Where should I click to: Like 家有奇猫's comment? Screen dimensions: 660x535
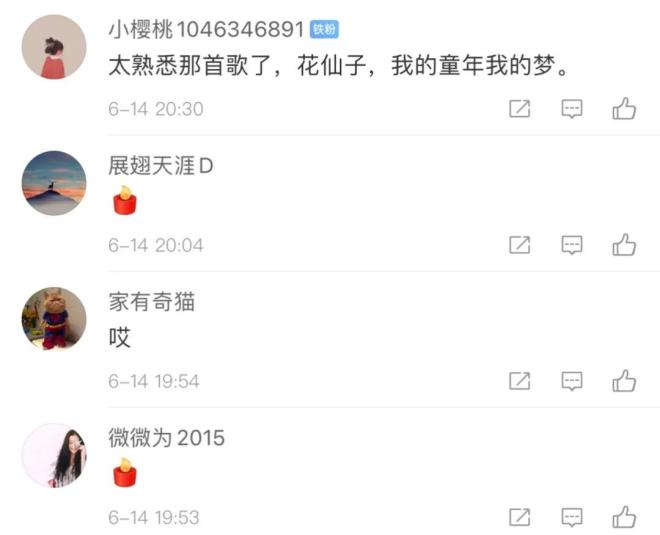point(624,381)
